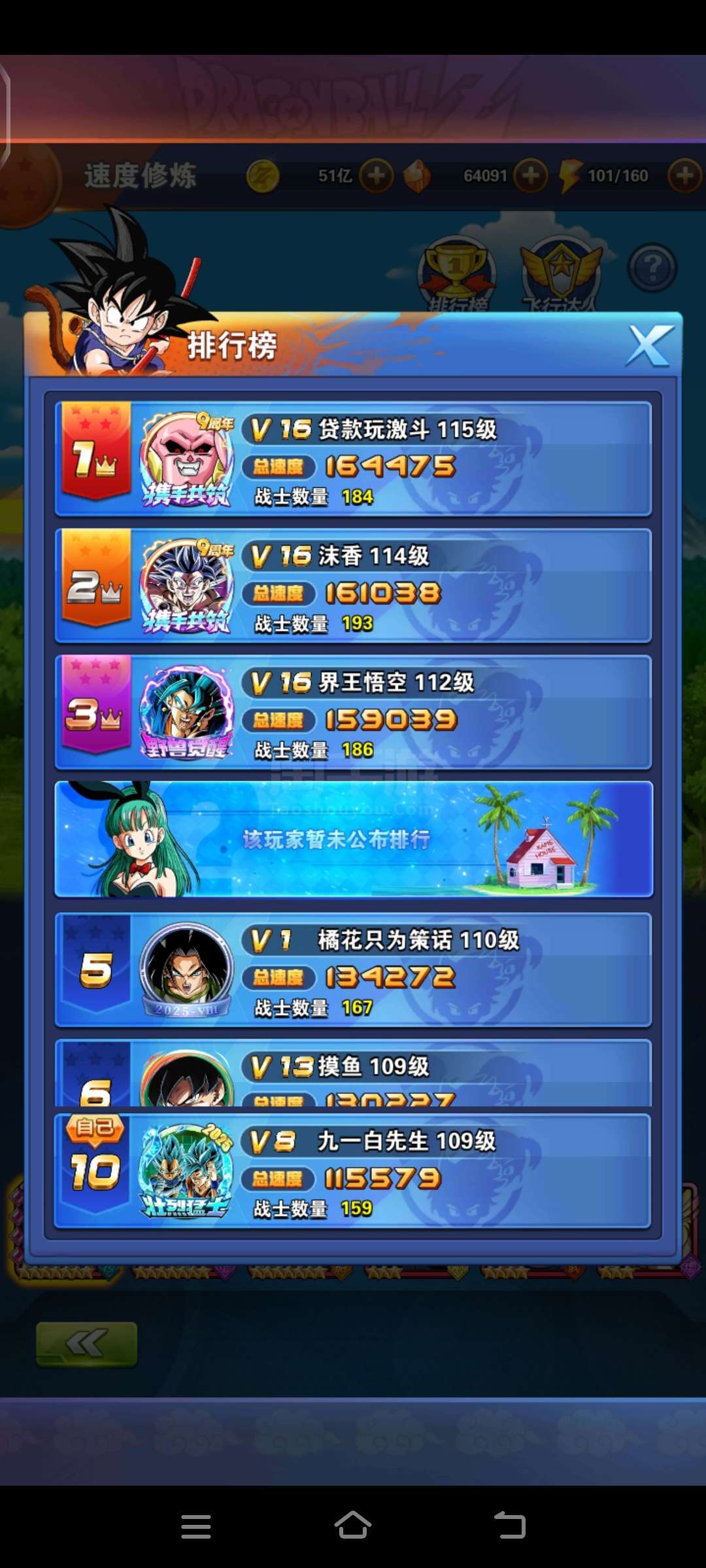Tap the system home button
Screen dimensions: 706x1568
tap(353, 1526)
